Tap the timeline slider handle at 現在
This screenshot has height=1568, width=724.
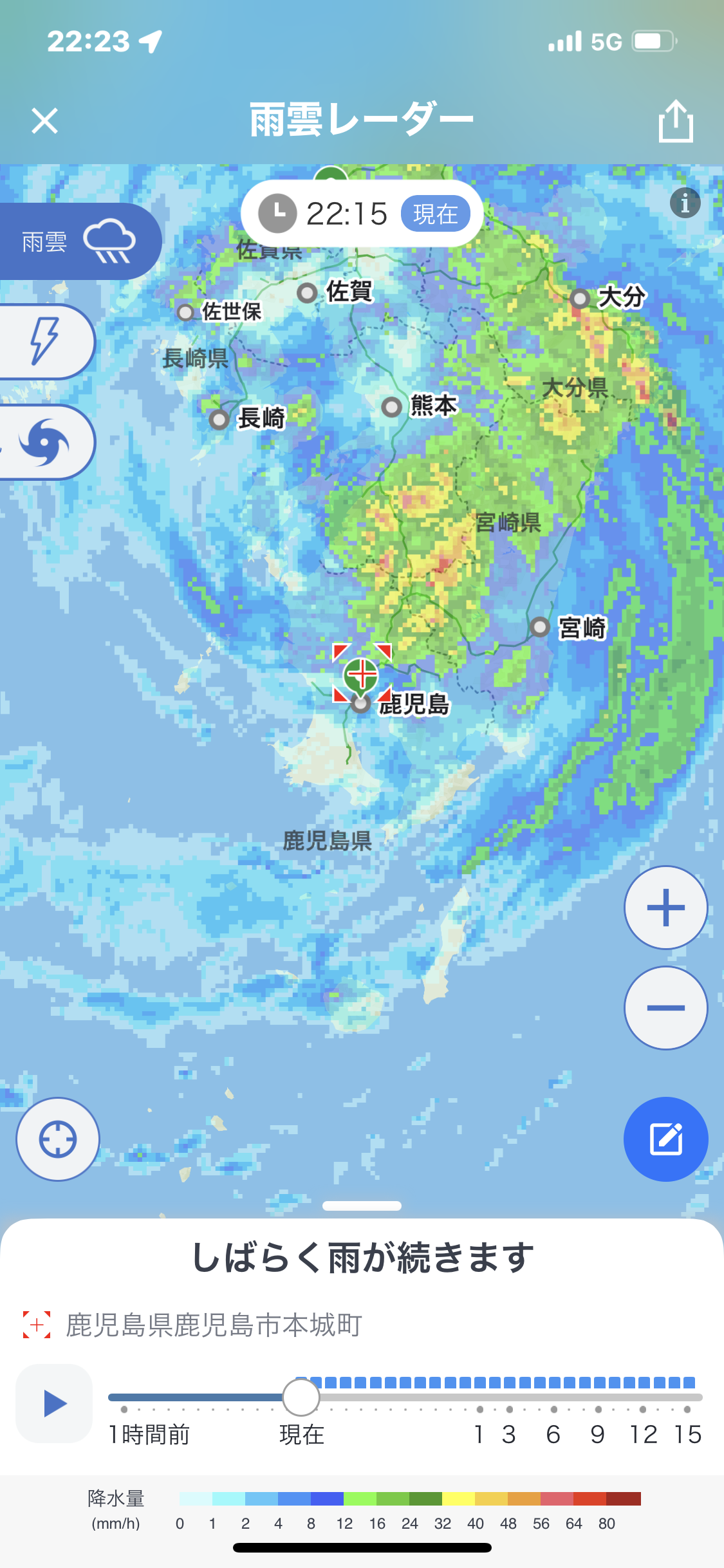tap(301, 1397)
